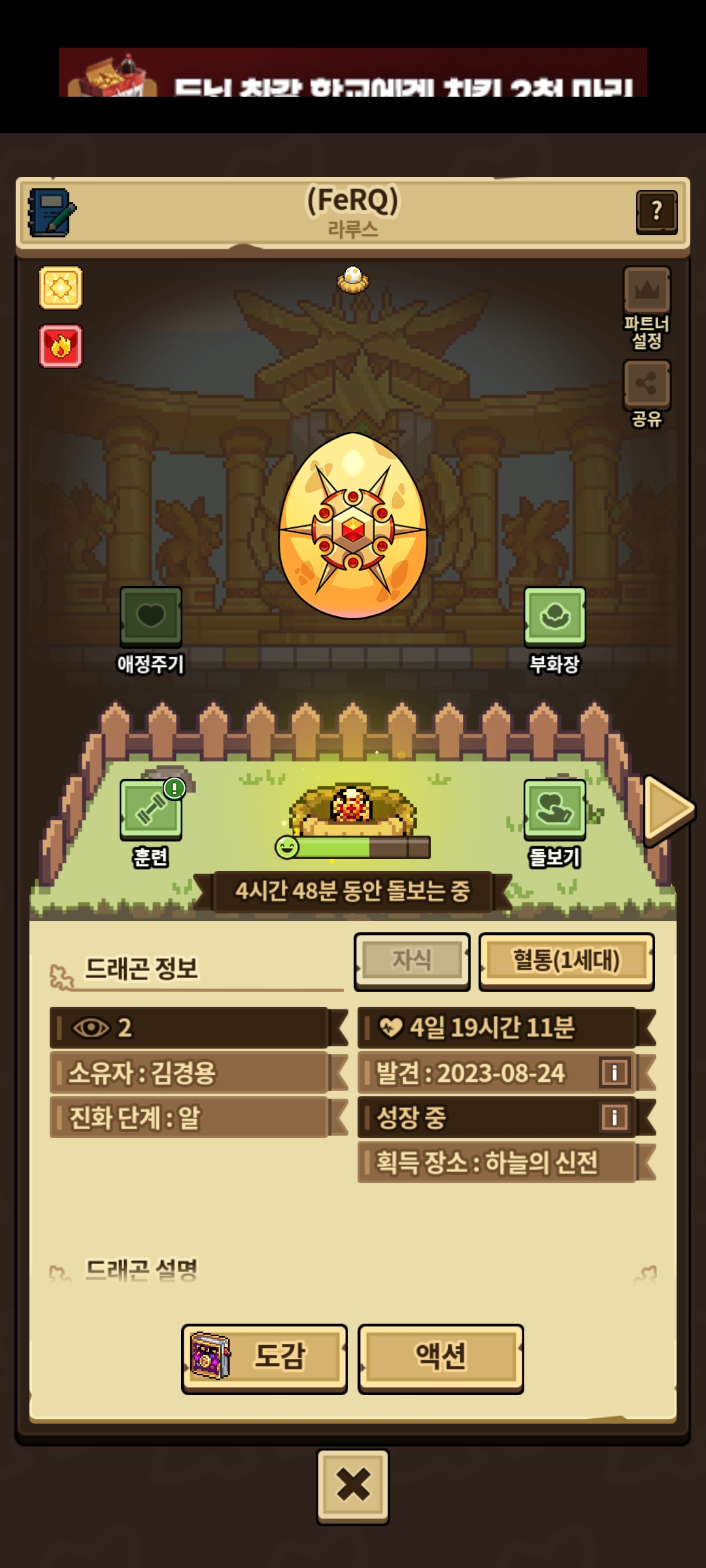Tap the light element sun icon
The width and height of the screenshot is (706, 1568).
[61, 287]
